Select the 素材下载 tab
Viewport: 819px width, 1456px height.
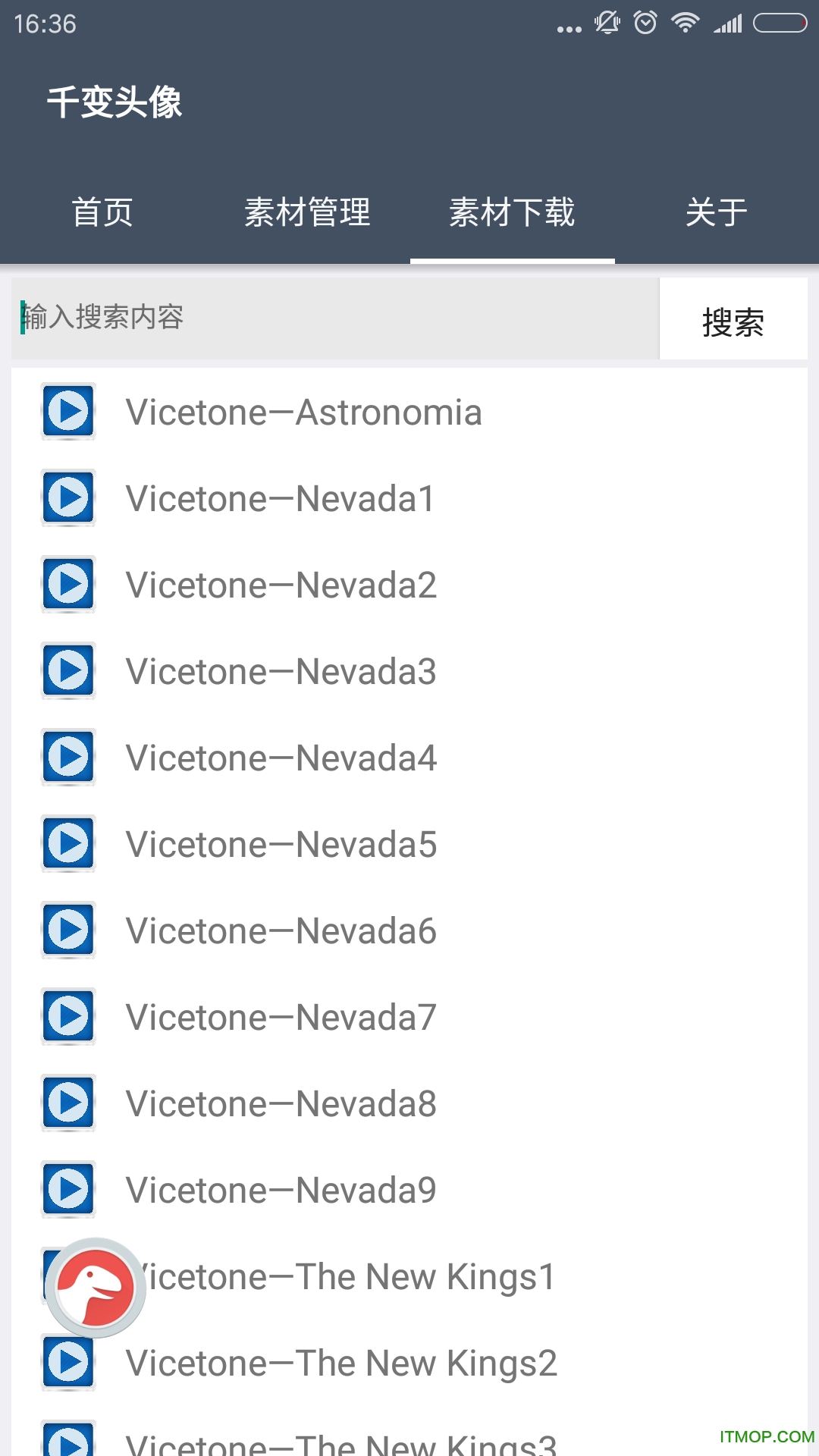coord(512,212)
